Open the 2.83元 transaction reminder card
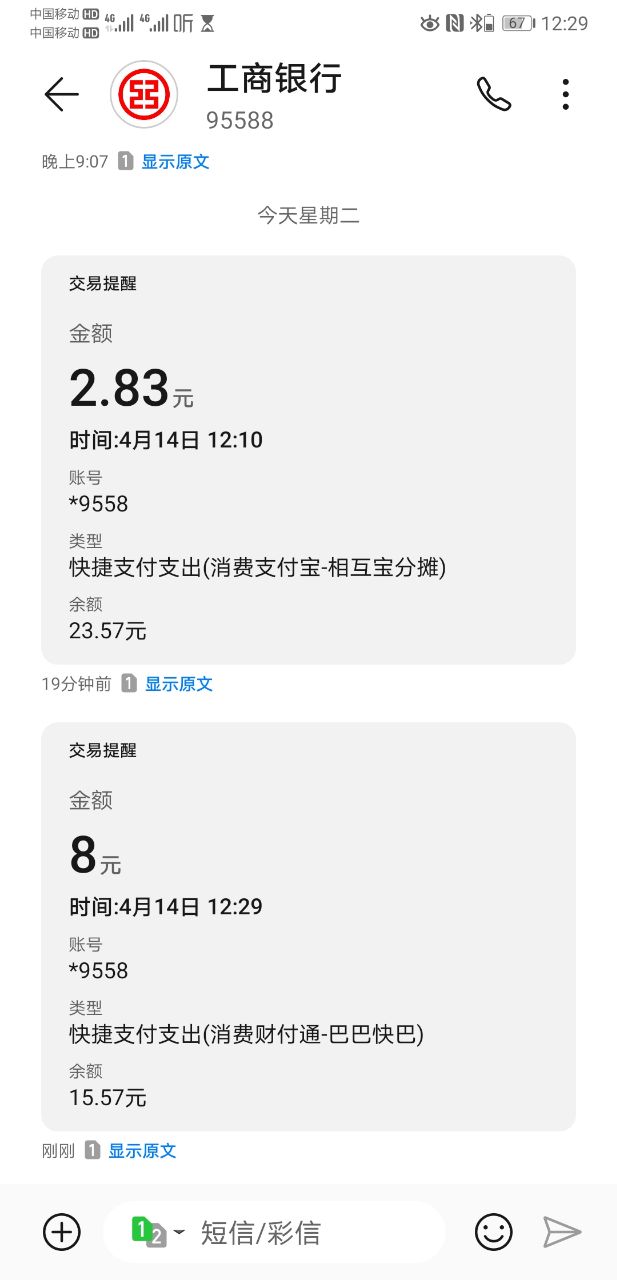 coord(308,460)
